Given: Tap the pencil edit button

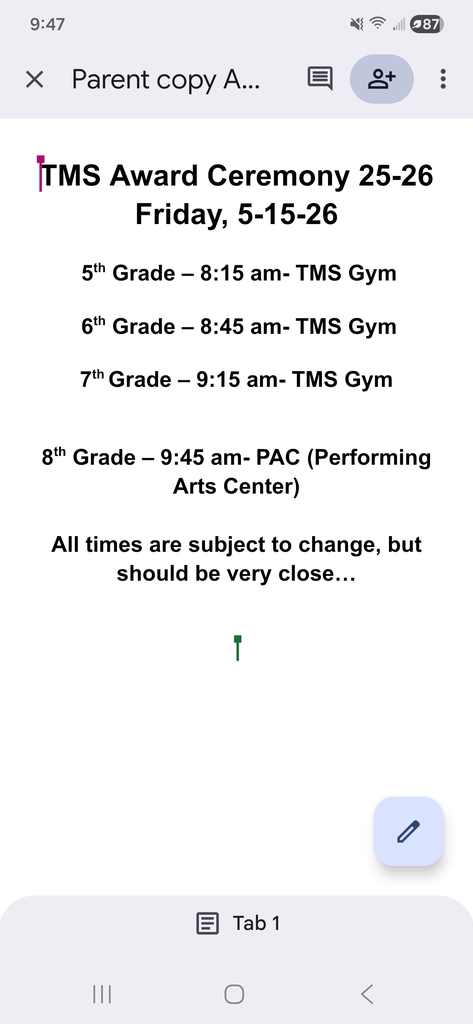Looking at the screenshot, I should [408, 831].
